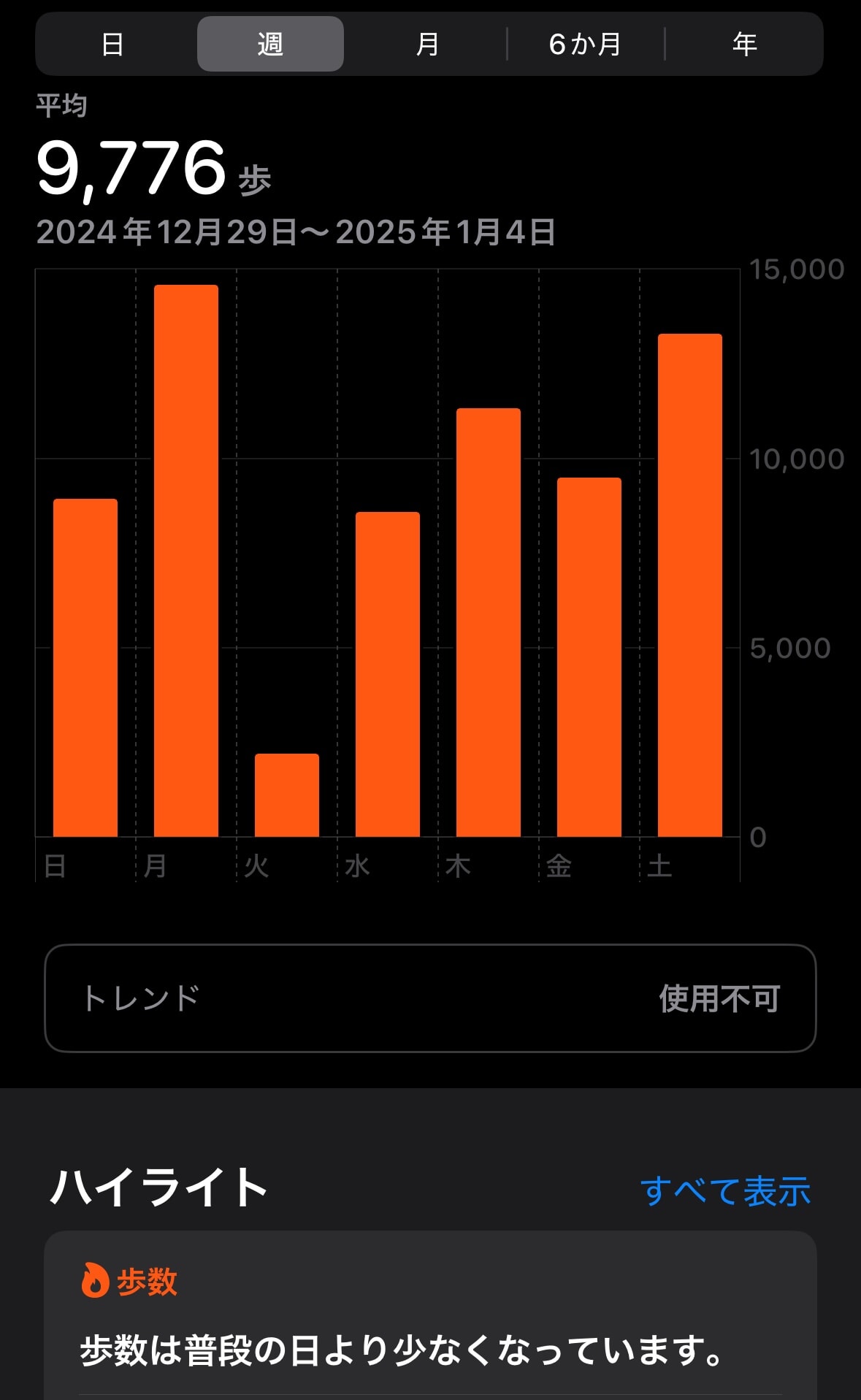Select the Tuesday (火) step bar

coord(287,795)
